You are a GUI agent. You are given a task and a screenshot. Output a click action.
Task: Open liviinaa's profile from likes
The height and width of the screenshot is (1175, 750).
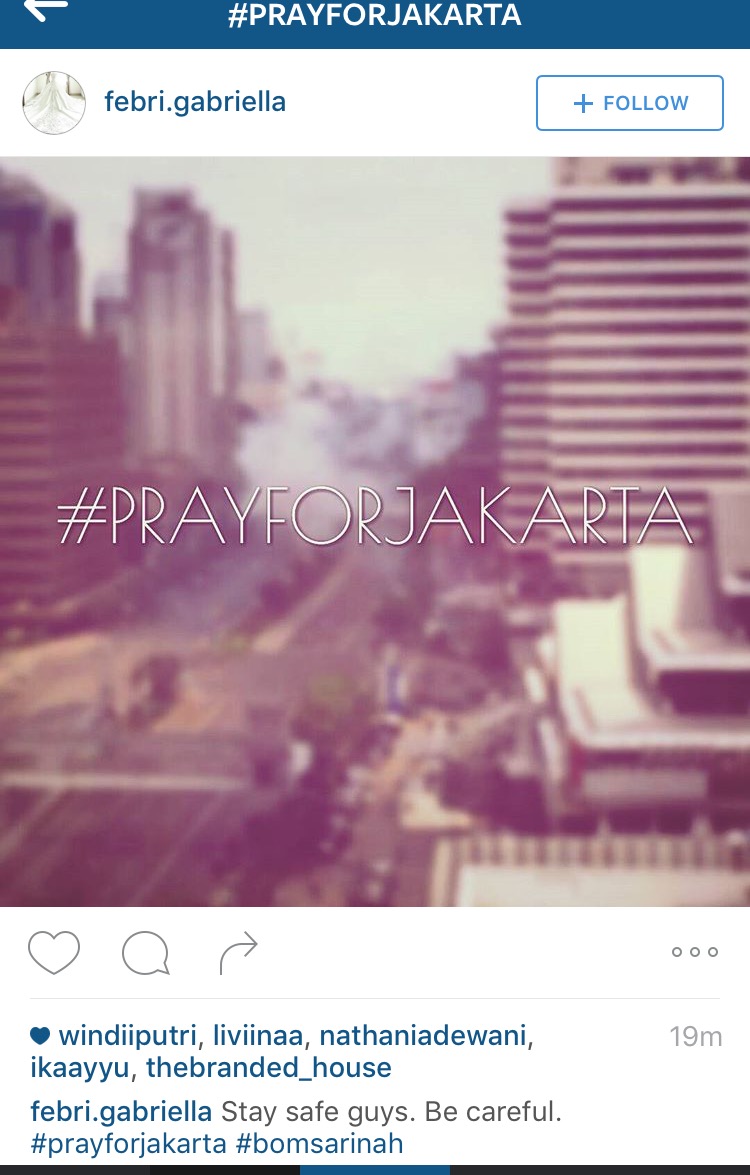[259, 1036]
